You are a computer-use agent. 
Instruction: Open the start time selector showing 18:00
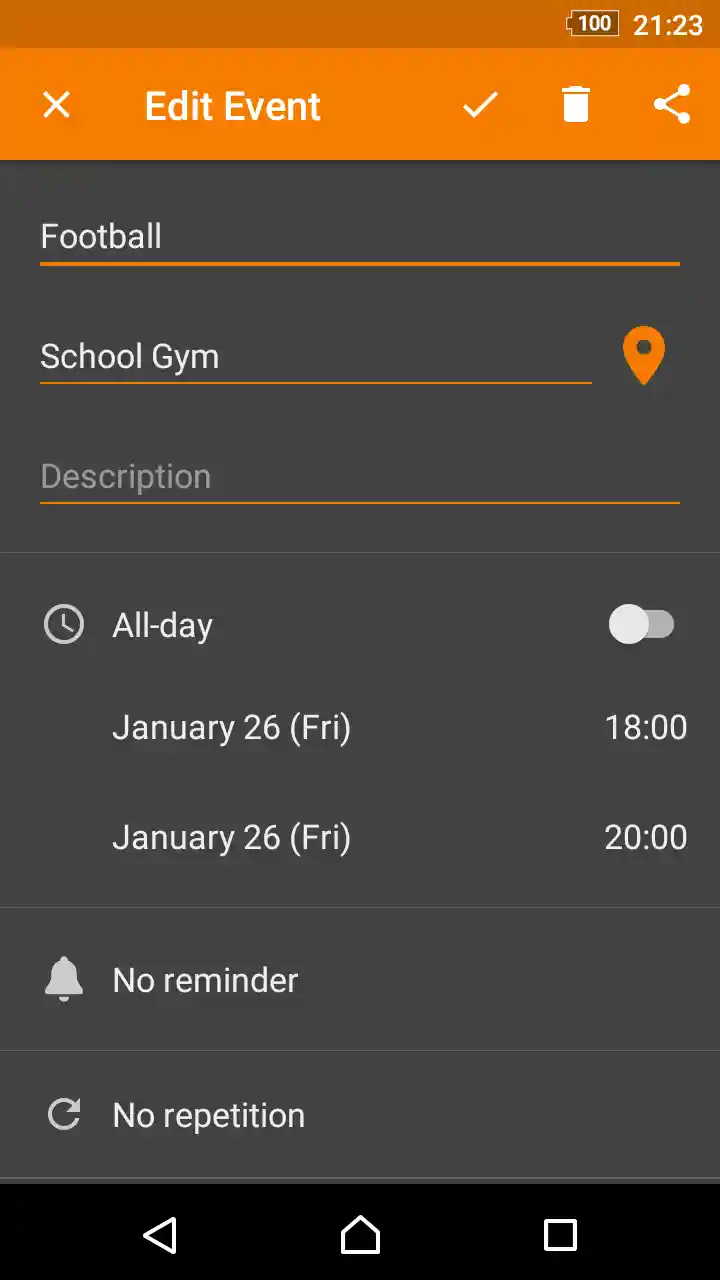tap(646, 727)
